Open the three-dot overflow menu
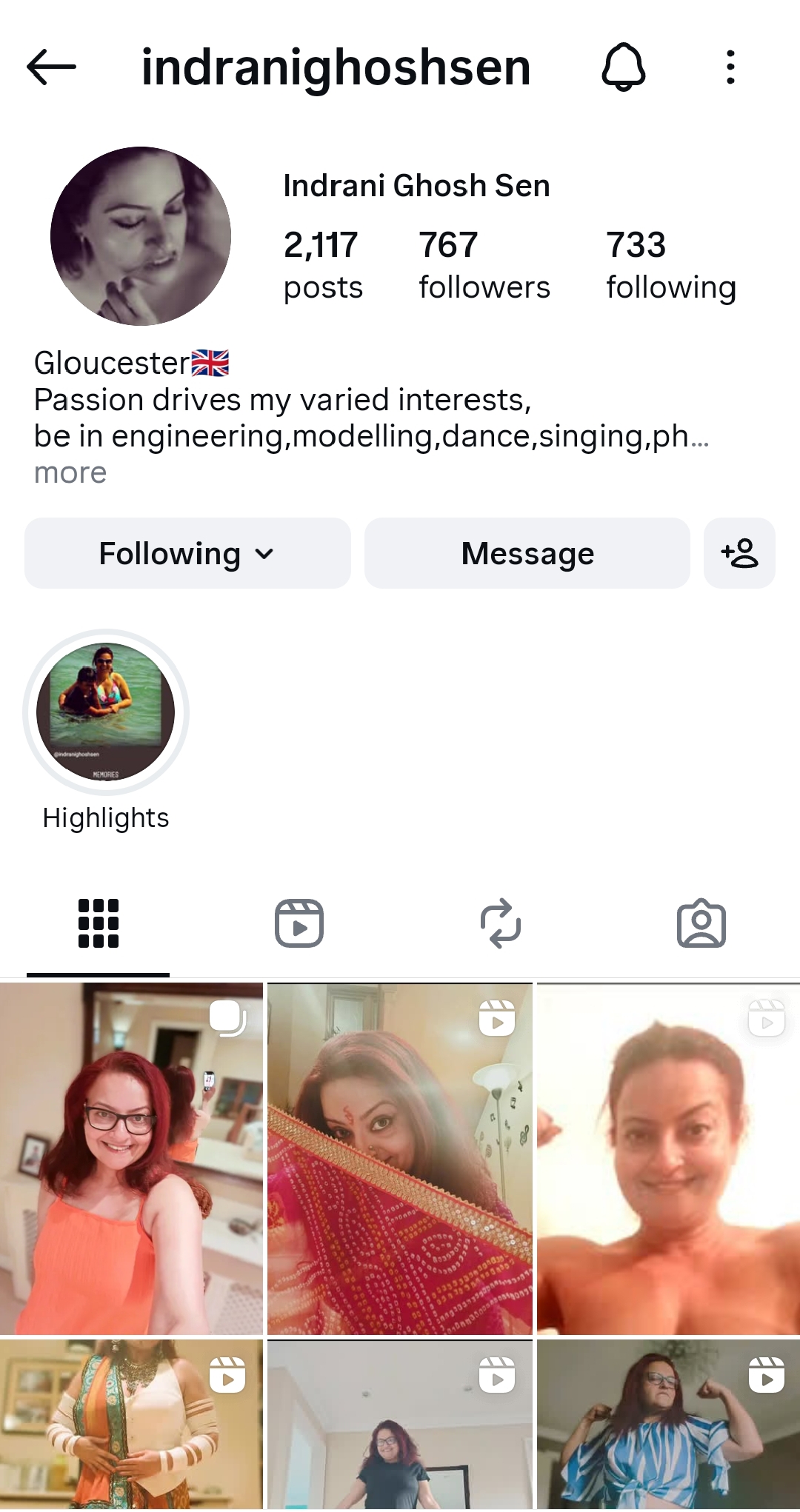Screen dimensions: 800x1512 (730, 67)
